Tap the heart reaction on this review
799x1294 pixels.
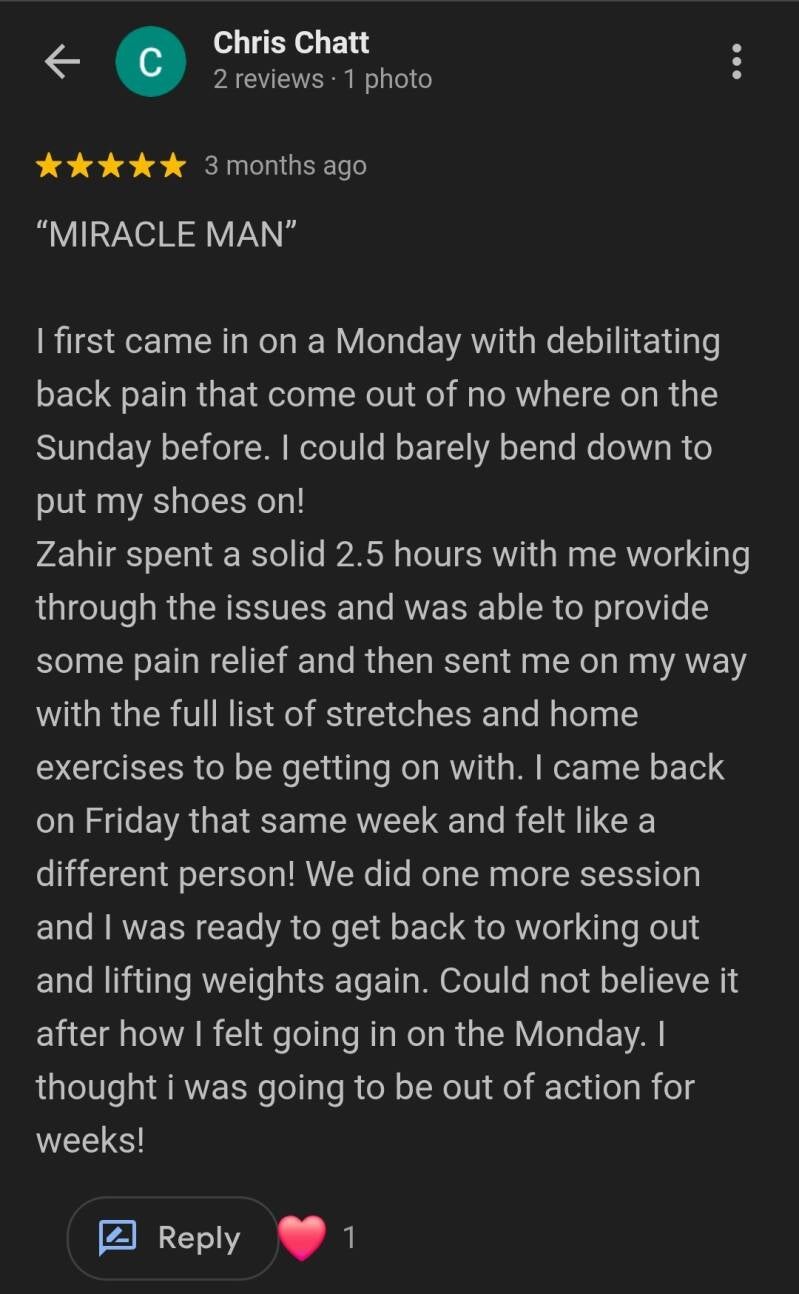click(302, 1238)
